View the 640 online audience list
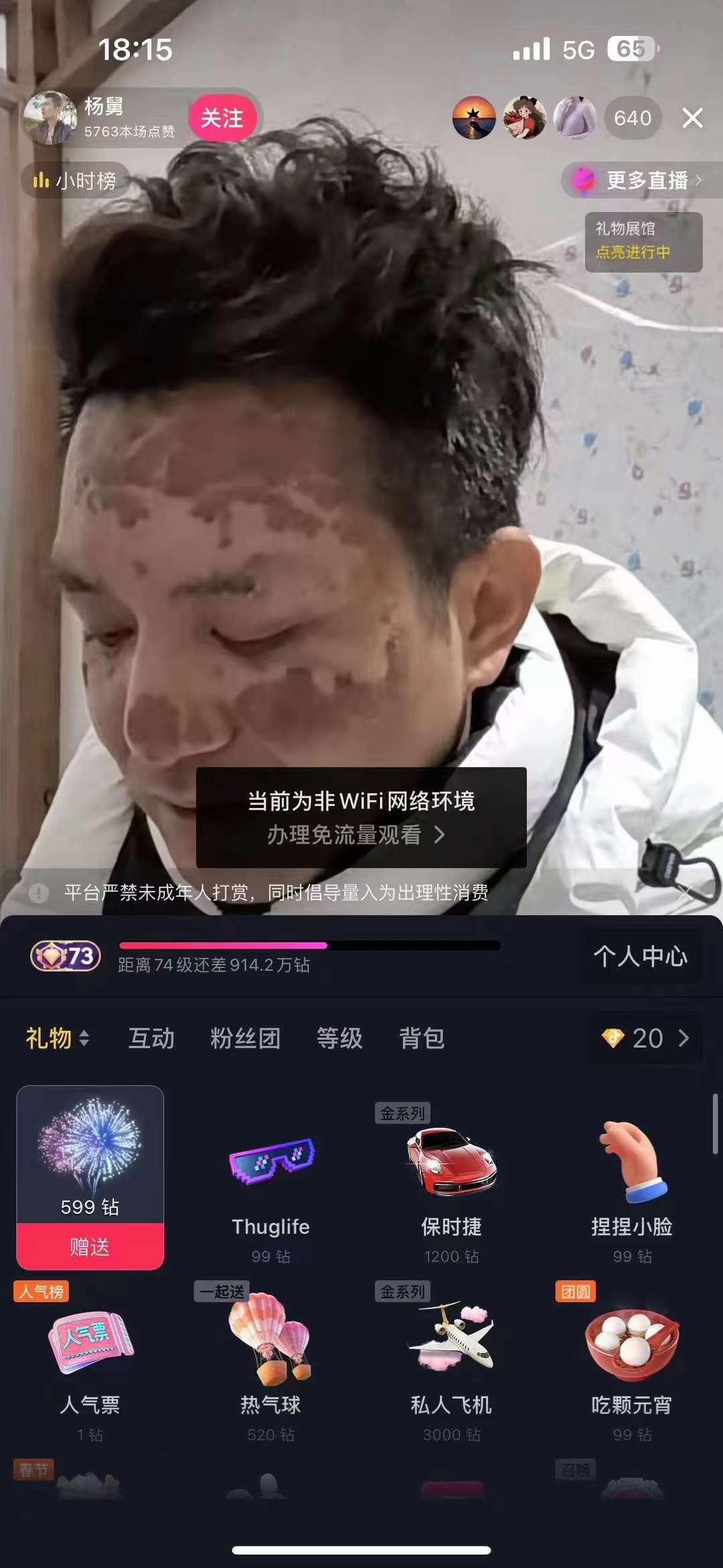Screen dimensions: 723x1568 (632, 118)
